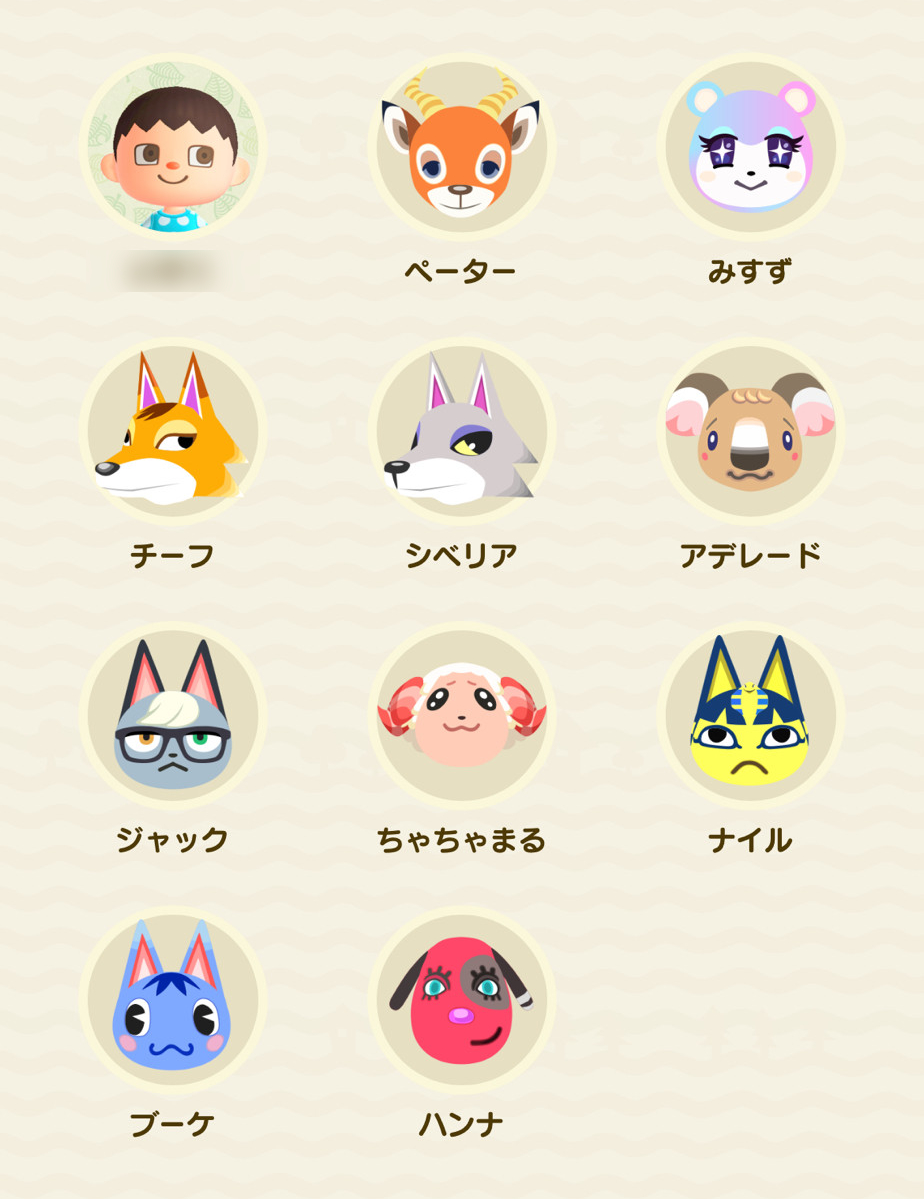Viewport: 924px width, 1199px height.
Task: Tap the resident ハンナ
Action: [x=461, y=1000]
